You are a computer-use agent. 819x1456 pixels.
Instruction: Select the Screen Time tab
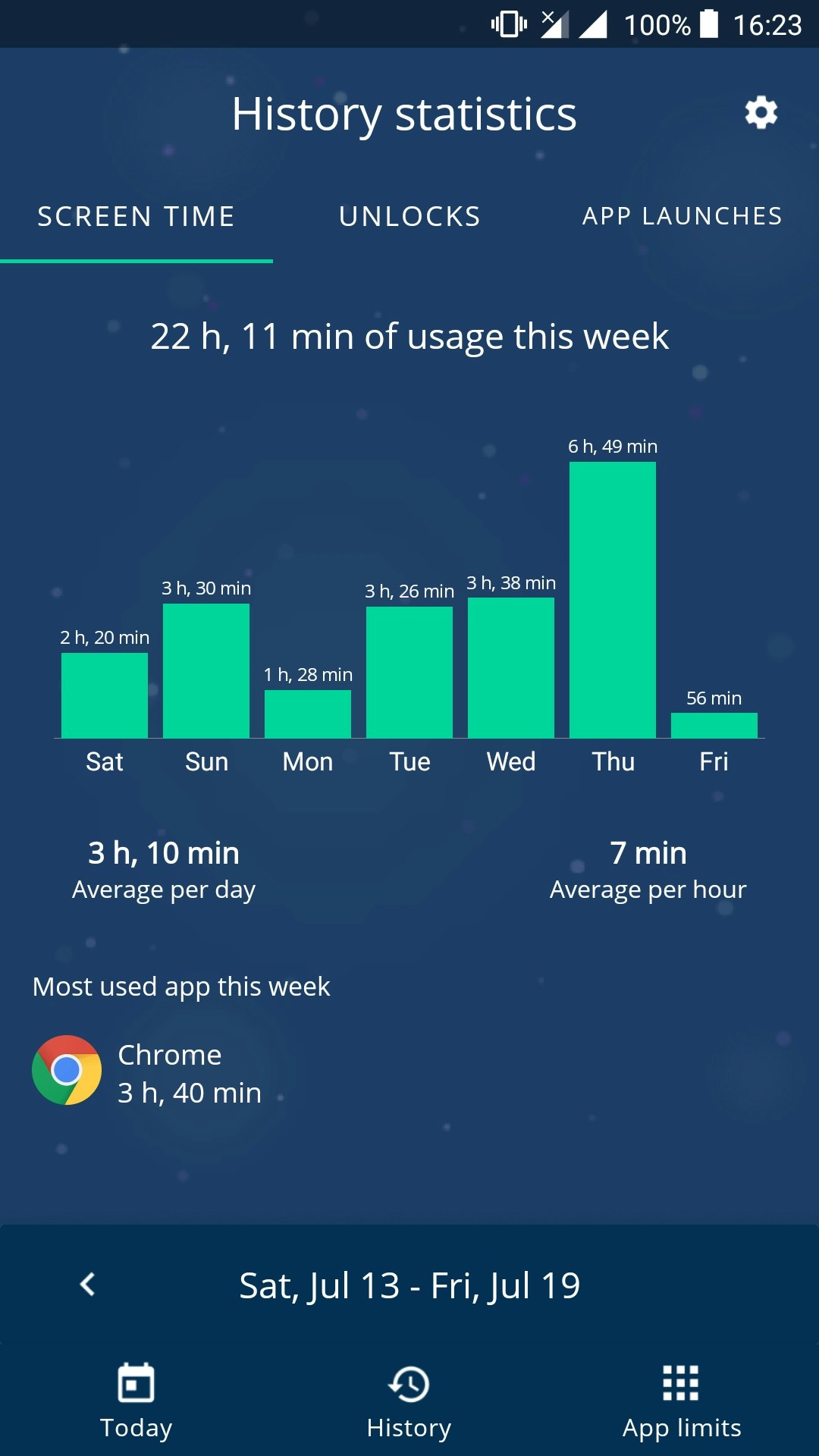click(x=136, y=217)
